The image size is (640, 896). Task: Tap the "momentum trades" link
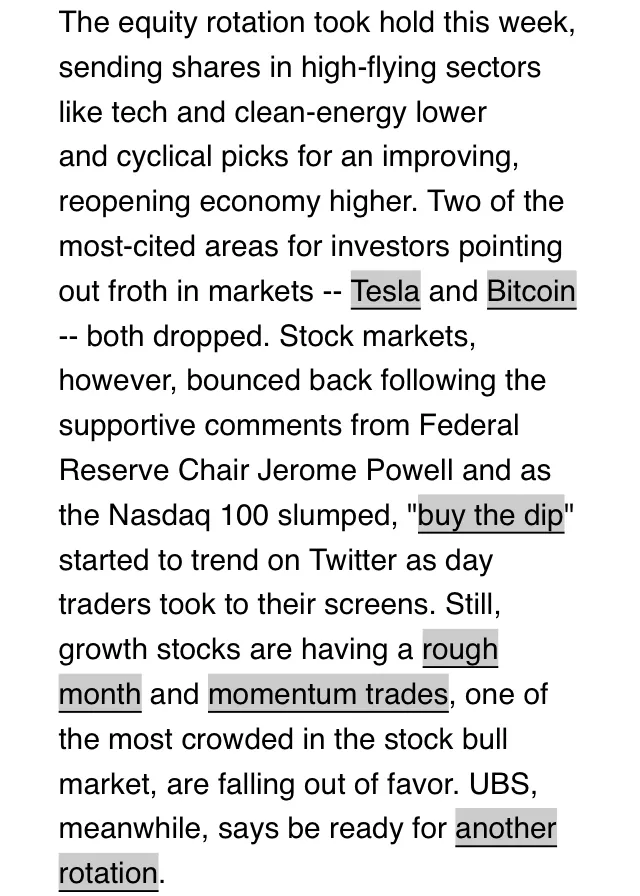tap(328, 694)
